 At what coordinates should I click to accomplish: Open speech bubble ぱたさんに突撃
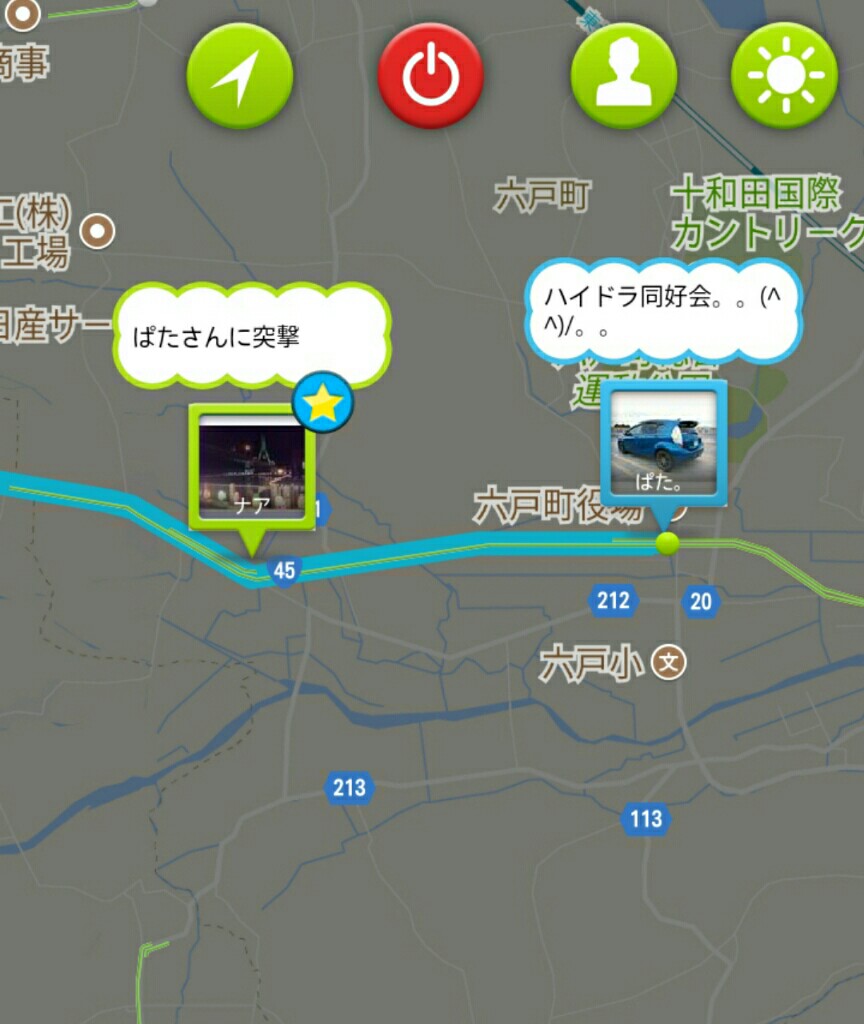pos(250,335)
